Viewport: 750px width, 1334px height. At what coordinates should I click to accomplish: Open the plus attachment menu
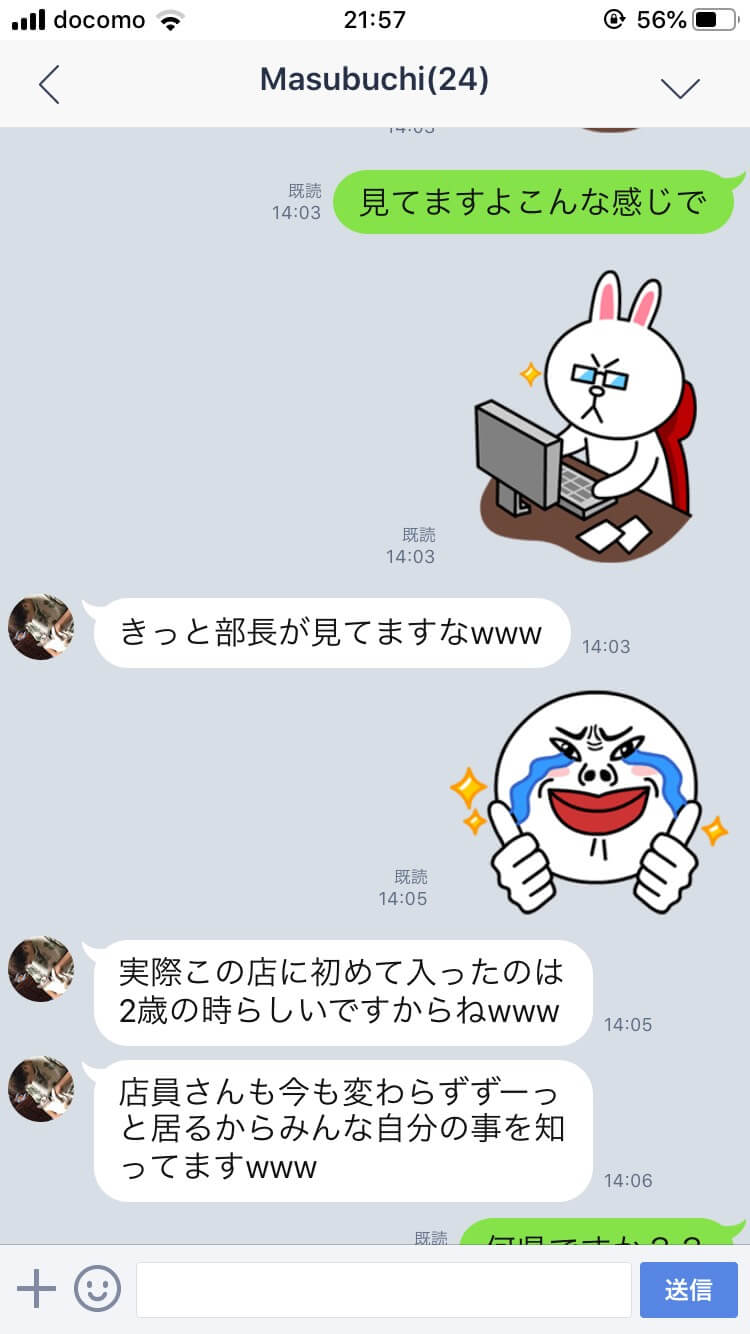[x=36, y=1288]
